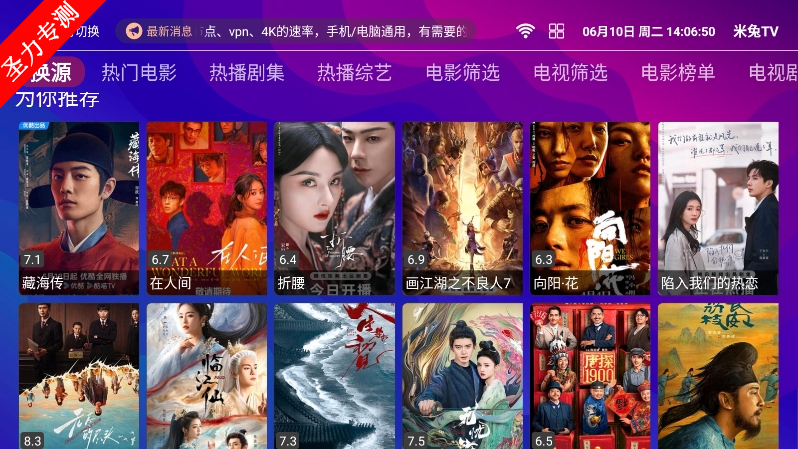Open the grid menu icon in top bar

tap(557, 31)
